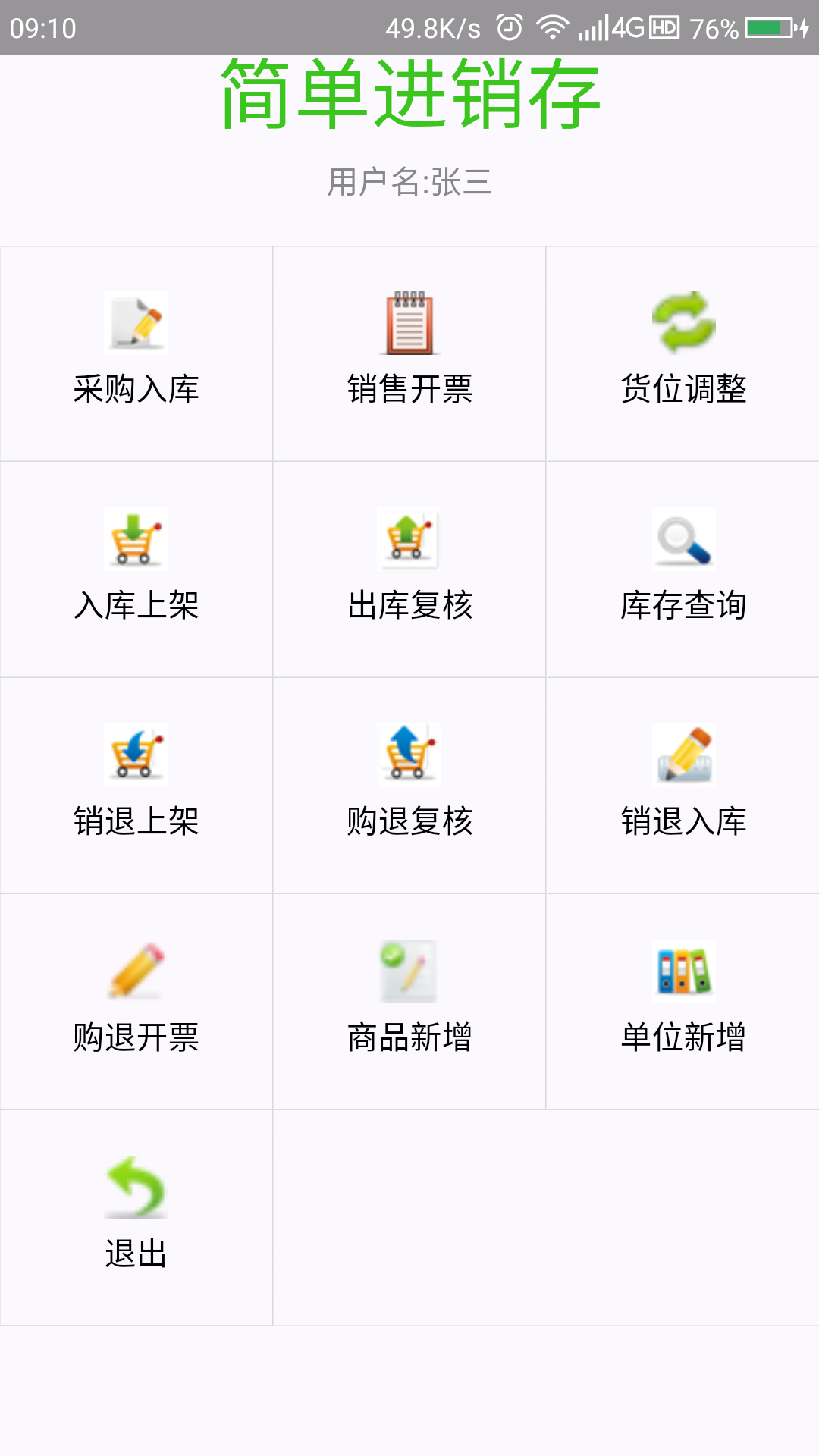Tap 退出 to log out

click(136, 1218)
